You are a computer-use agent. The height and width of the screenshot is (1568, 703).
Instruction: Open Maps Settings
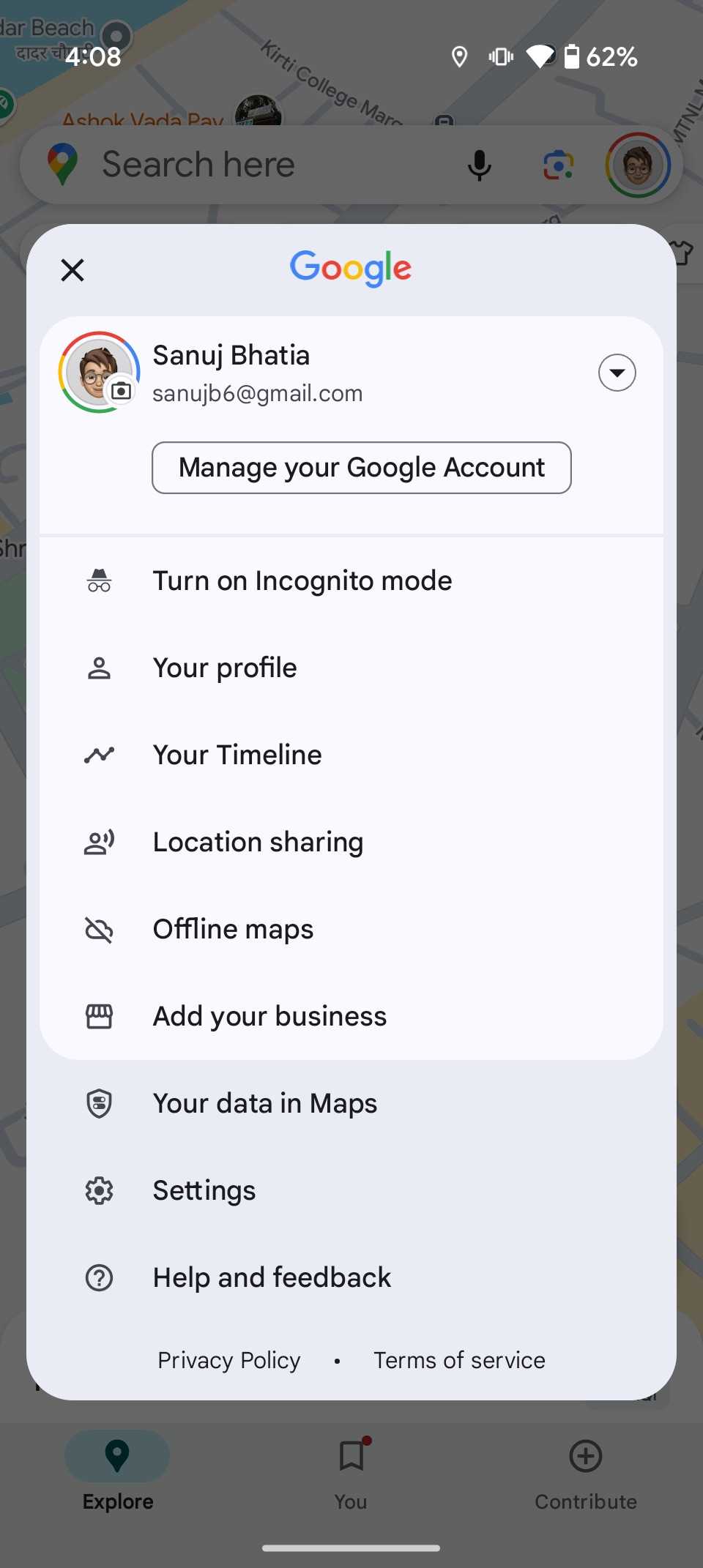[204, 1190]
